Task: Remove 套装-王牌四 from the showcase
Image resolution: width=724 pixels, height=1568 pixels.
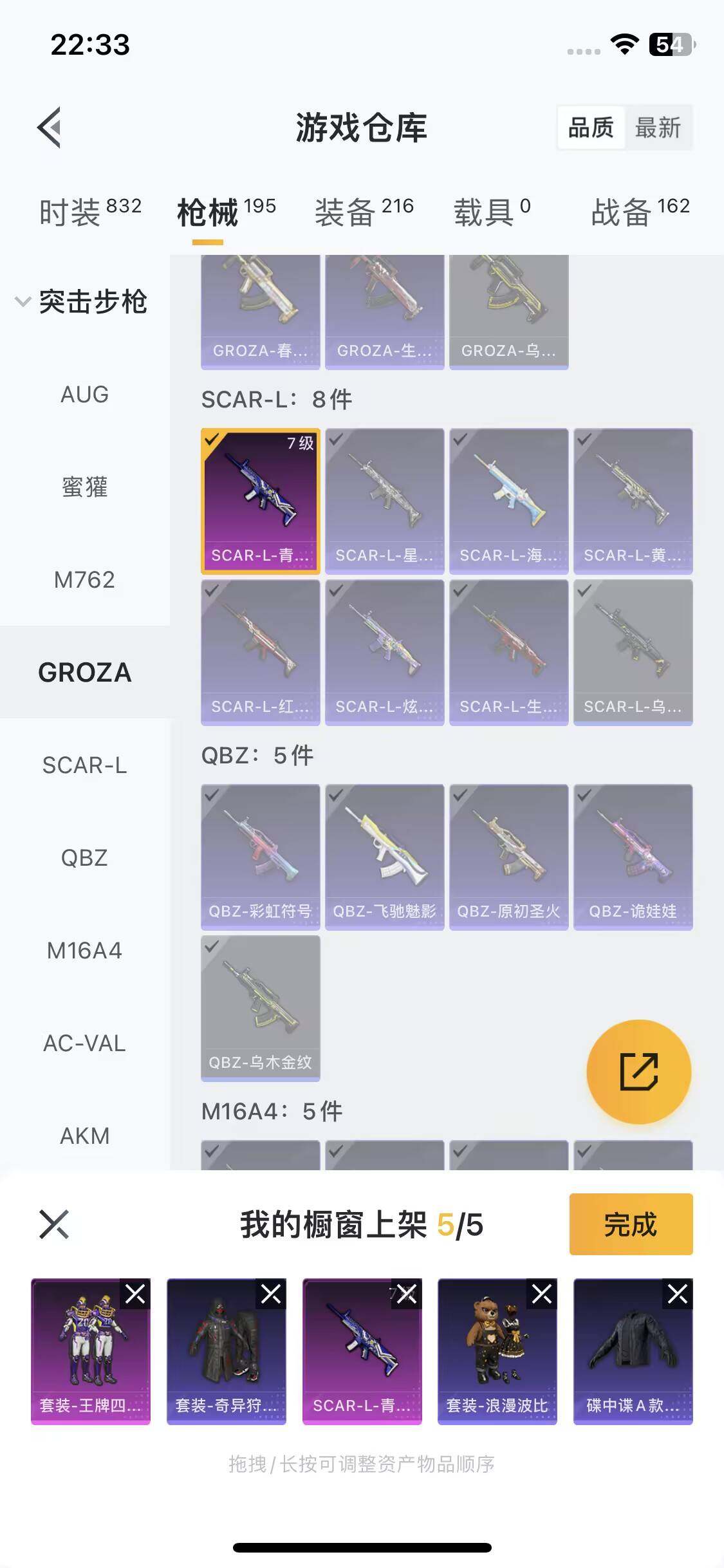Action: tap(135, 1294)
